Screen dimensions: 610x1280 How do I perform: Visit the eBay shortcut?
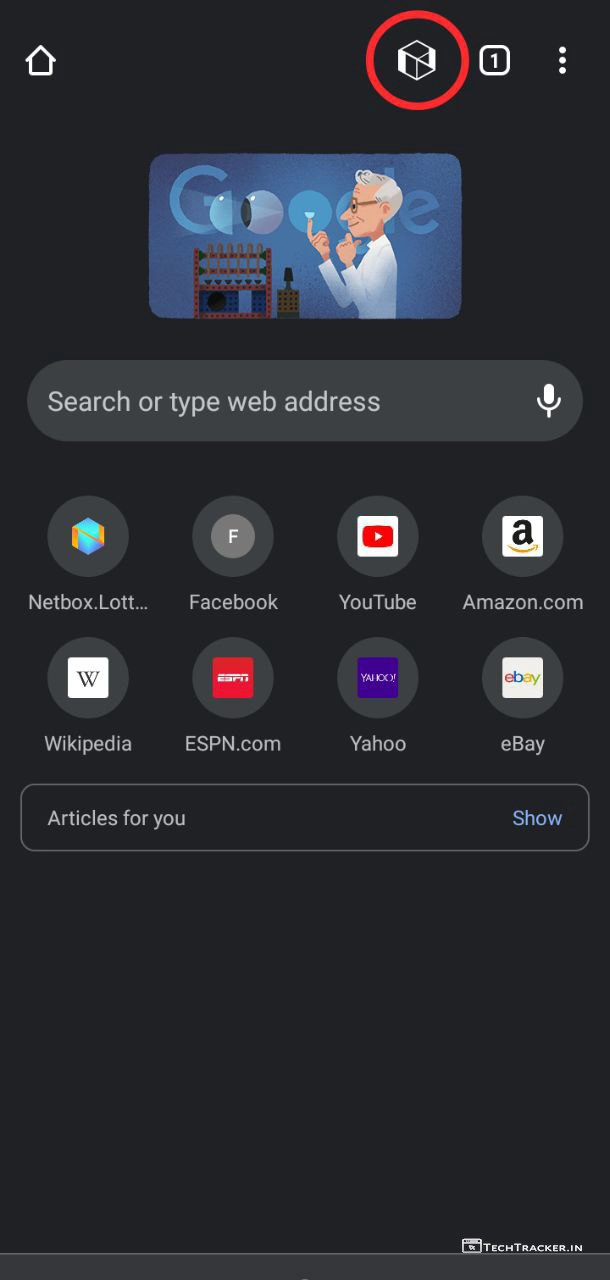point(522,678)
